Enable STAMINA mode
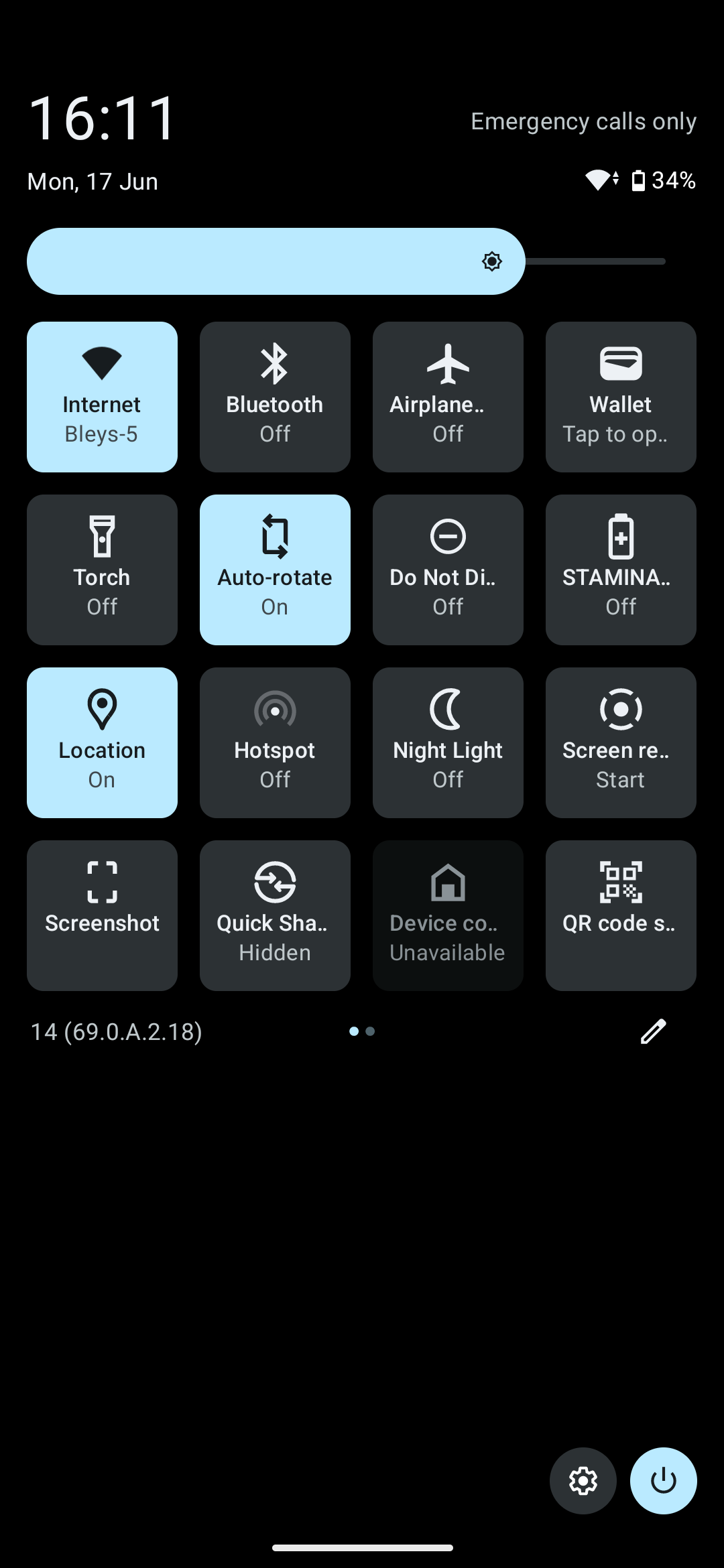Screen dimensions: 724x1568 [621, 570]
